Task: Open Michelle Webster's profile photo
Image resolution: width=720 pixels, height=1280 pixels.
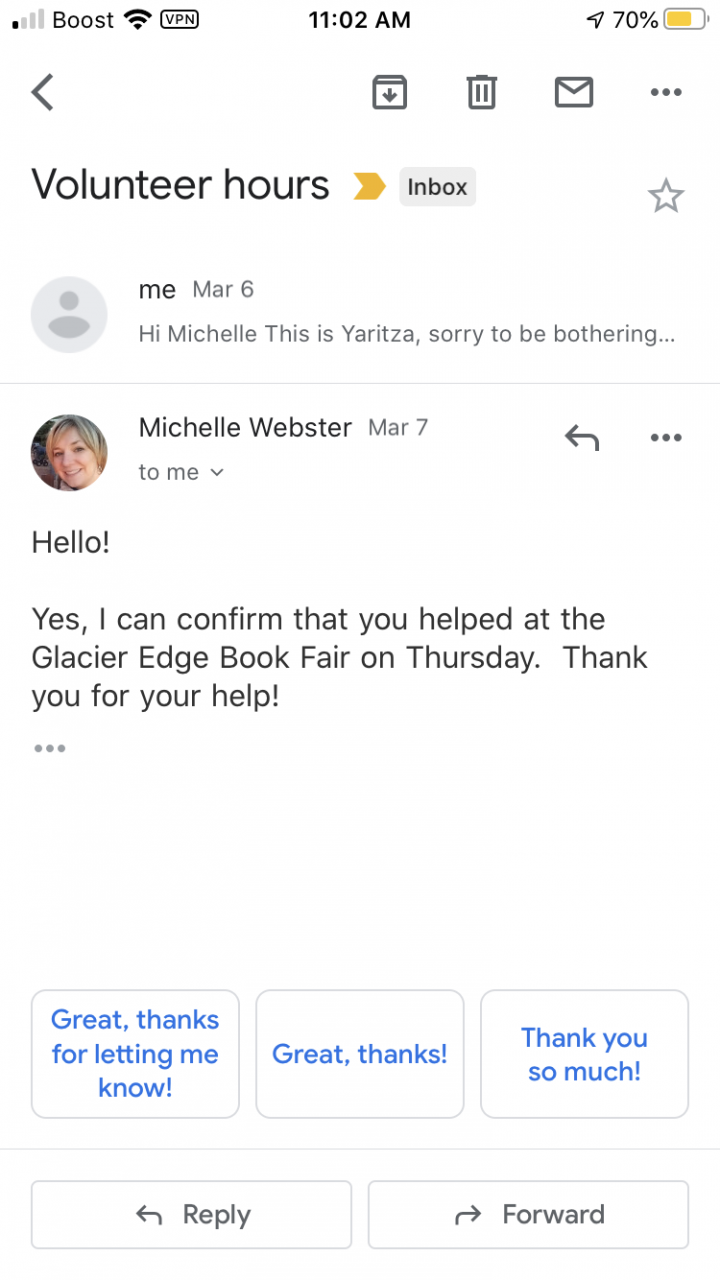Action: click(x=69, y=452)
